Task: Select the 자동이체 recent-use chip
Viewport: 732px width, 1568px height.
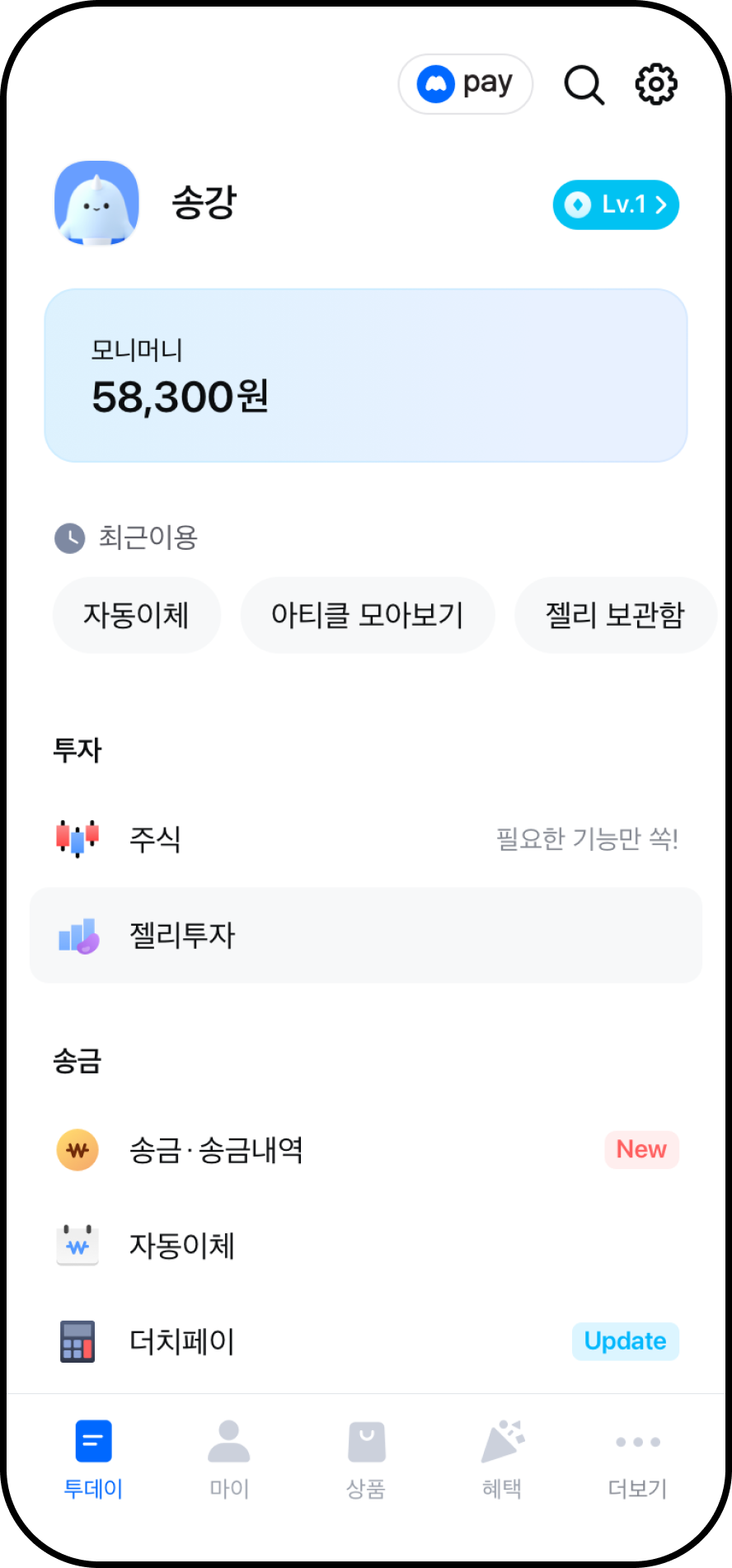Action: coord(137,615)
